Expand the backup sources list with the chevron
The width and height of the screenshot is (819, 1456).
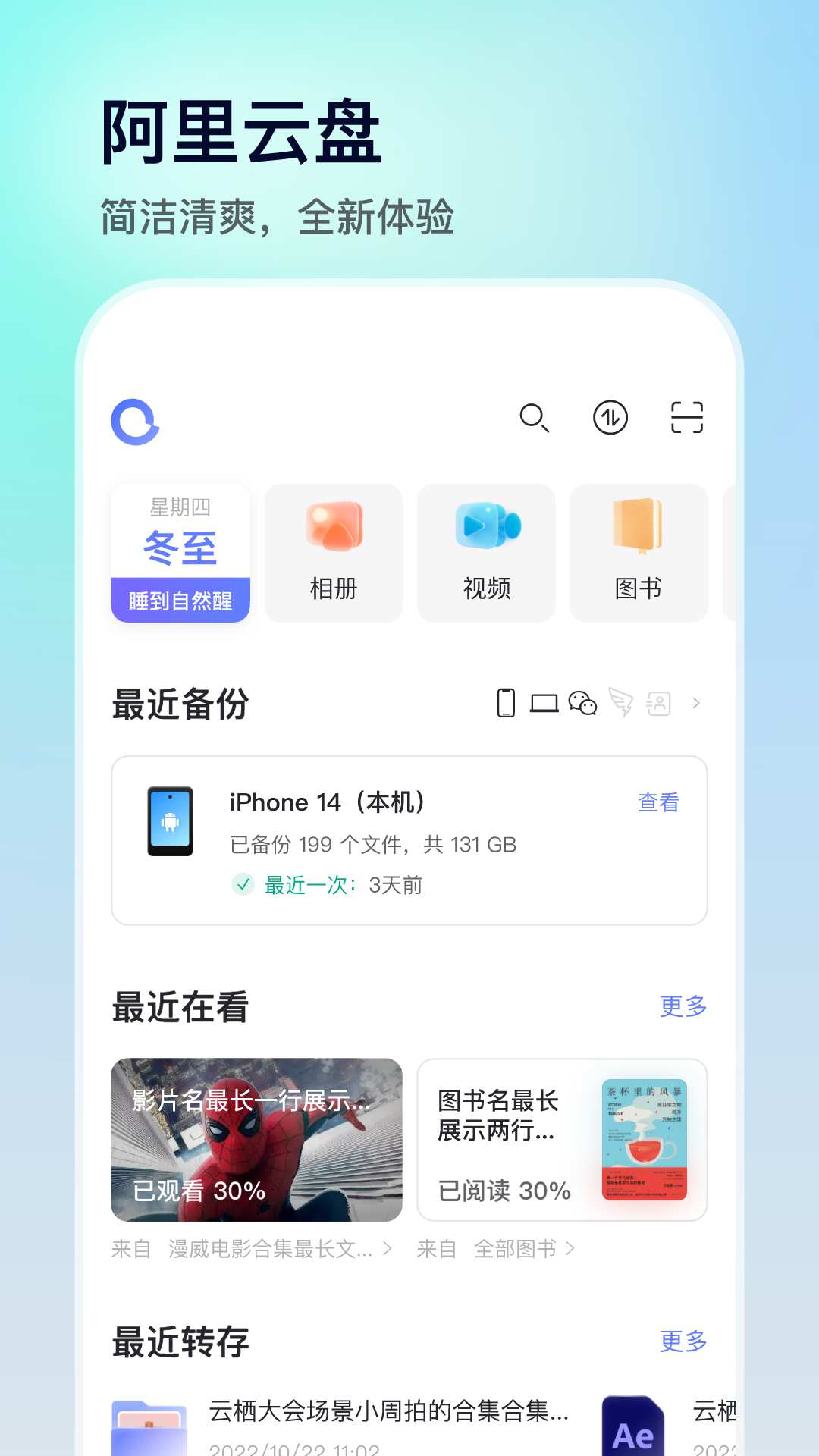(x=695, y=703)
